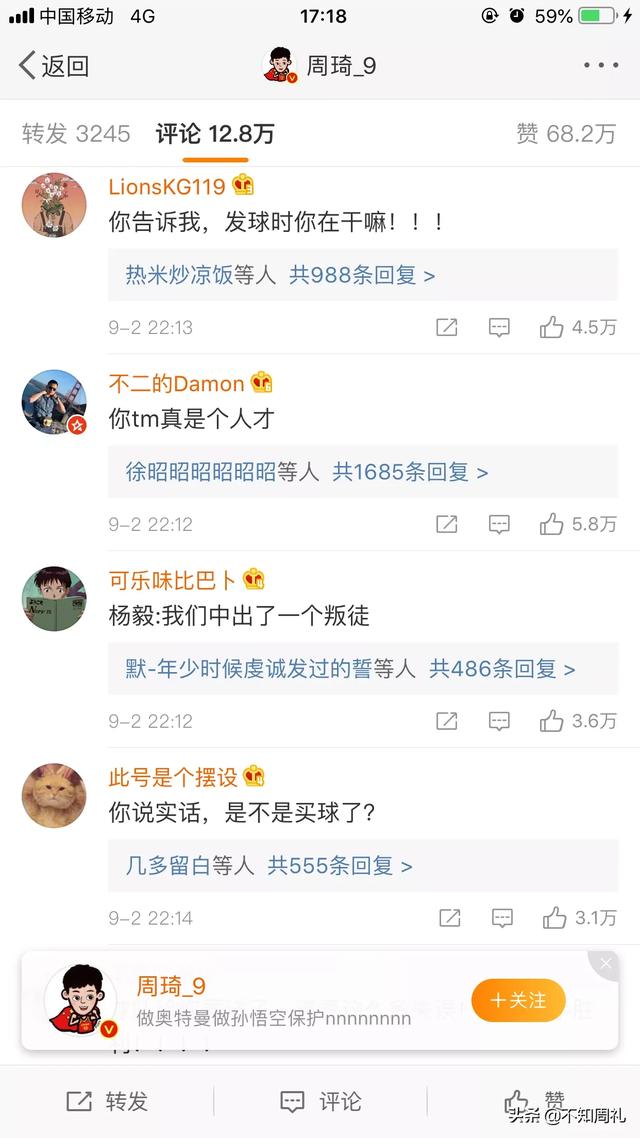Image resolution: width=640 pixels, height=1138 pixels.
Task: Open the 共988条回复 replies under LionsKG119
Action: (362, 275)
